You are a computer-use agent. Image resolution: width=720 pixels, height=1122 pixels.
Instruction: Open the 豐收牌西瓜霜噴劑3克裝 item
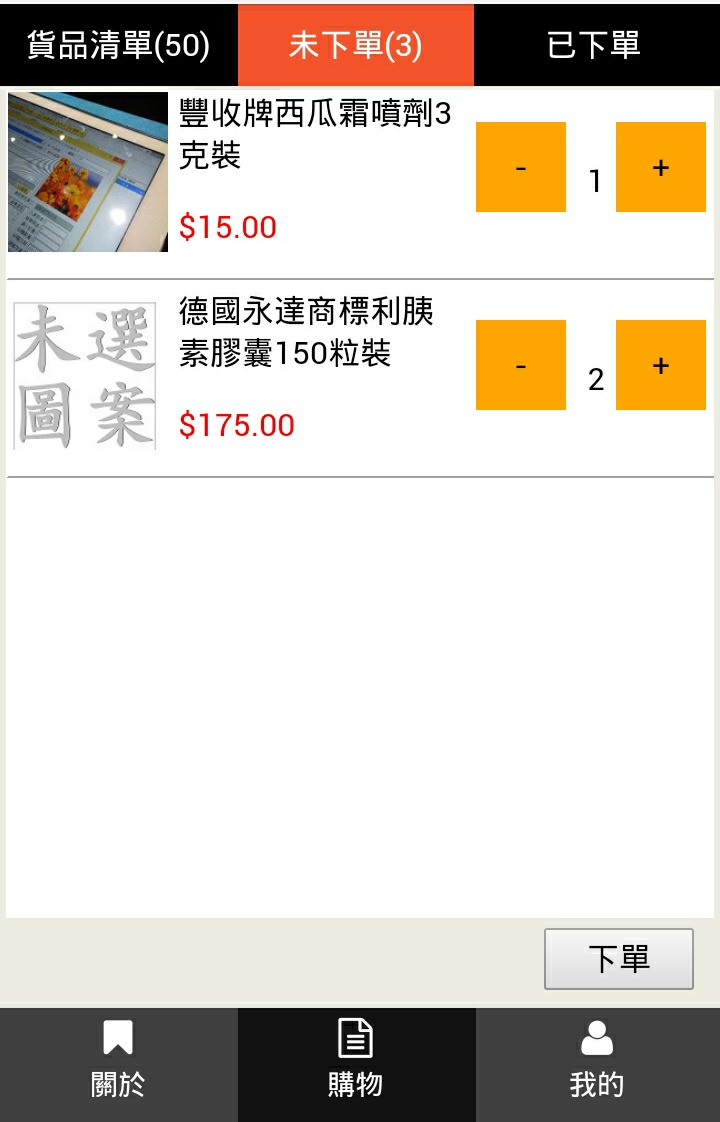314,135
